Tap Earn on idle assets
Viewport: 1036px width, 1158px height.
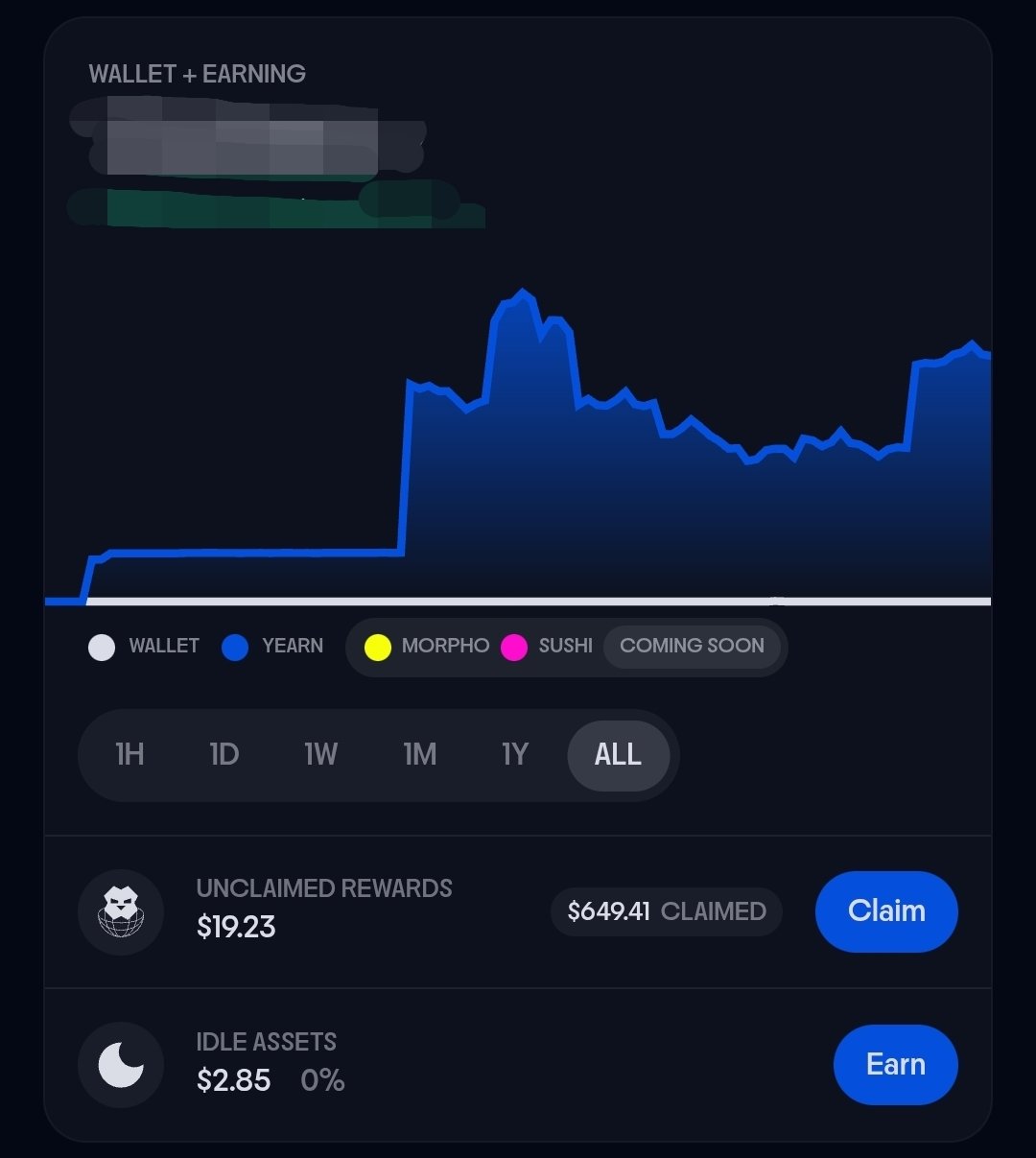point(895,1064)
